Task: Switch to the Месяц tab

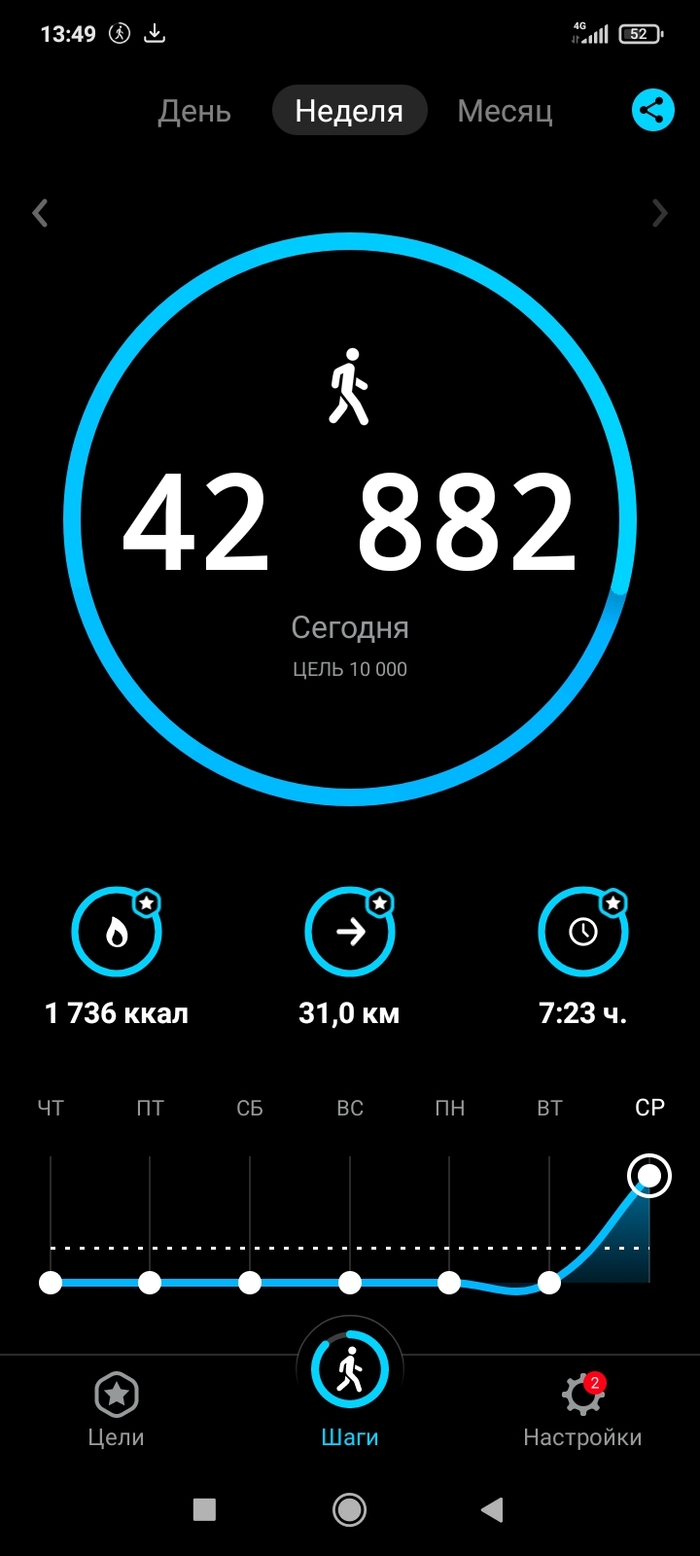Action: coord(505,111)
